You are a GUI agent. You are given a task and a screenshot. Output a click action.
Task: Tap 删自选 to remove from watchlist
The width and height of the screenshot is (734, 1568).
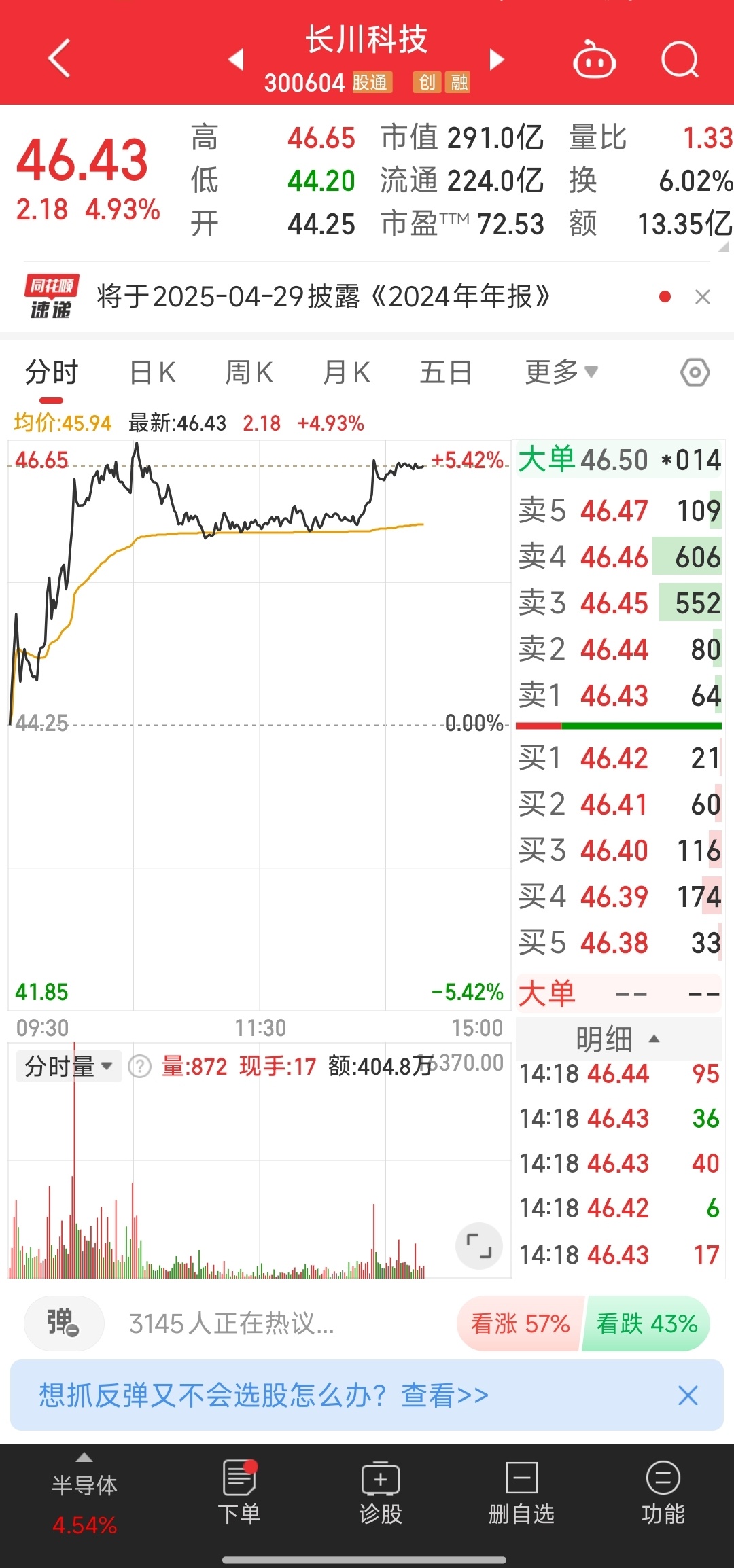tap(521, 1492)
